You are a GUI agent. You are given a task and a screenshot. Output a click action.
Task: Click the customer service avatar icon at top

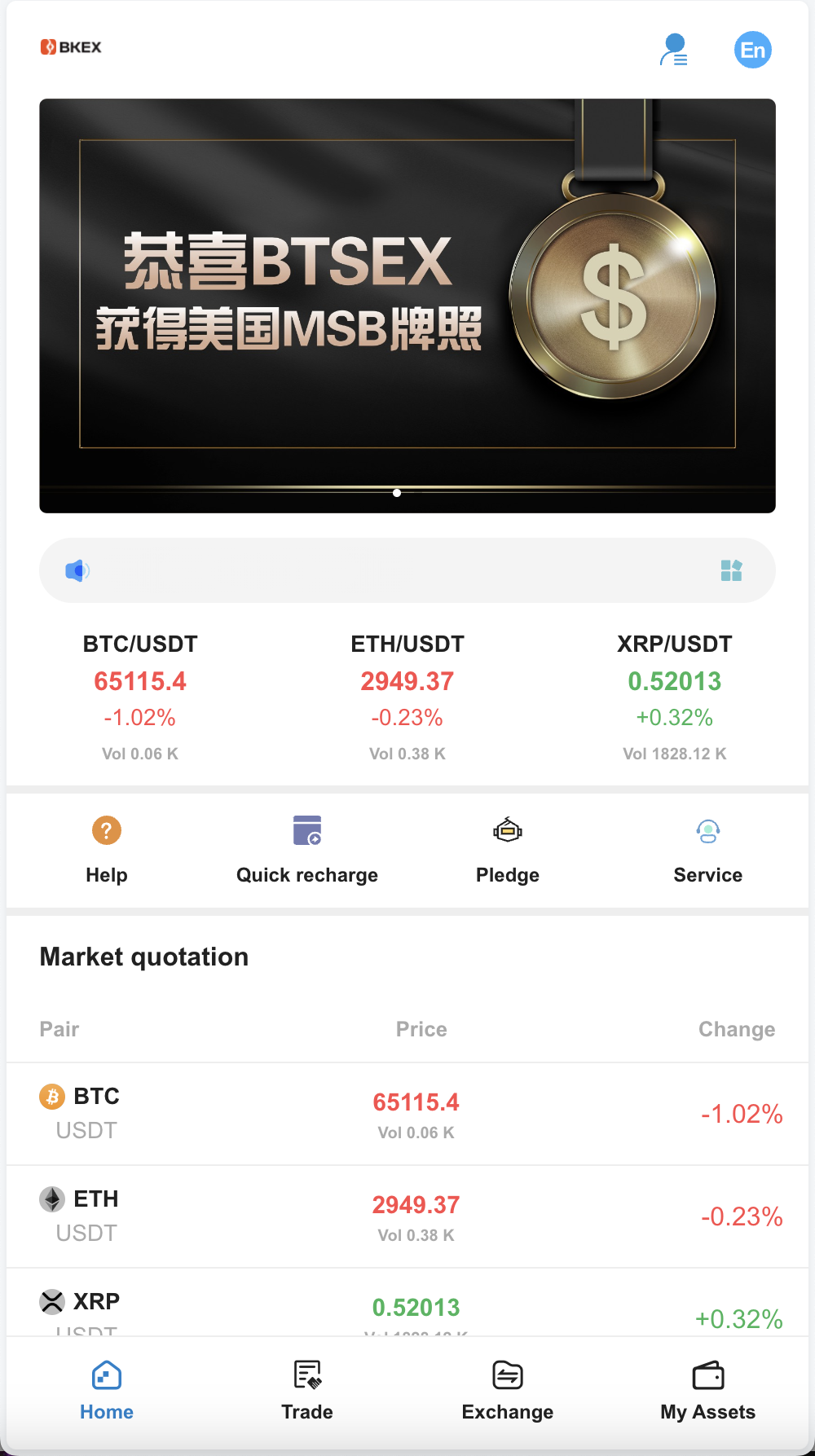pyautogui.click(x=674, y=50)
